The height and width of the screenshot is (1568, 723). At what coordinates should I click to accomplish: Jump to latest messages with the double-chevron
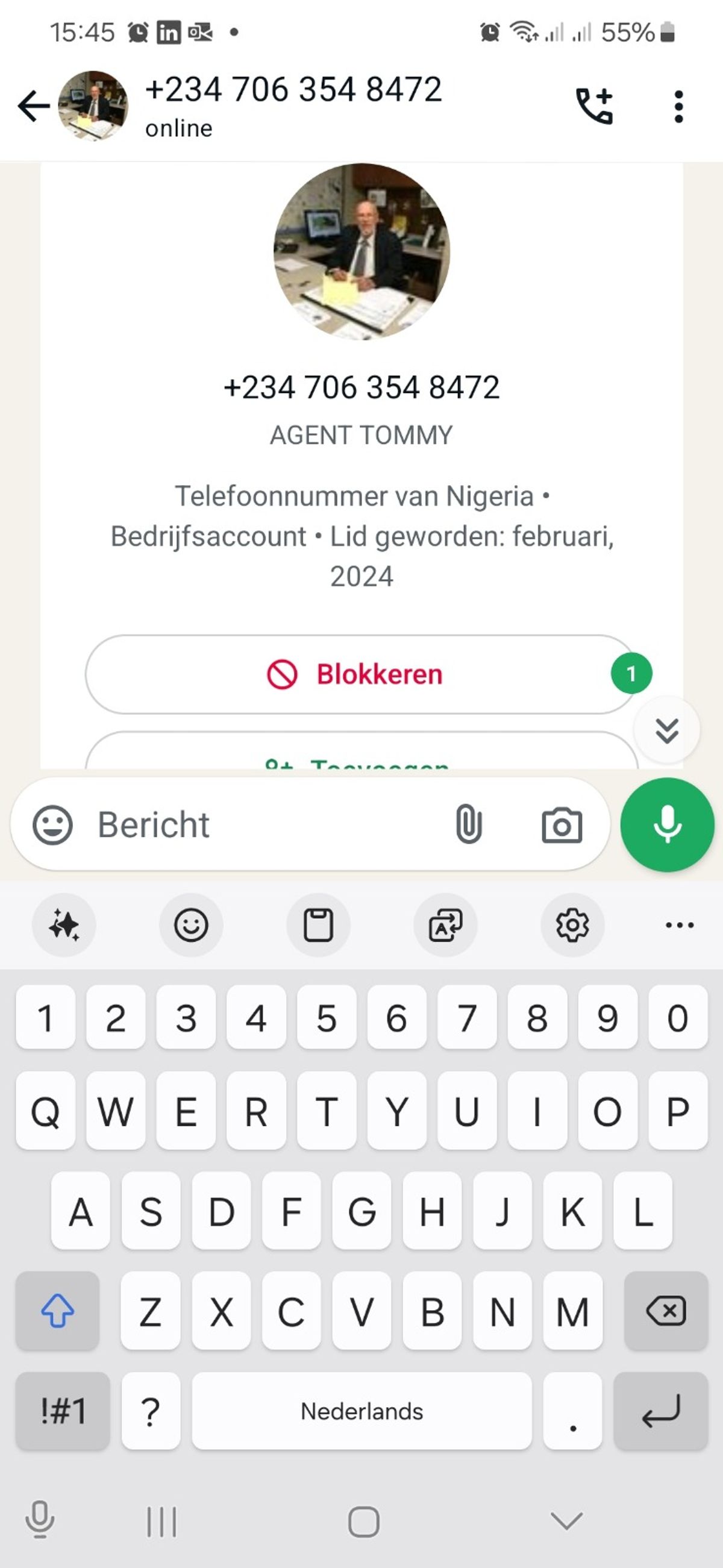667,730
